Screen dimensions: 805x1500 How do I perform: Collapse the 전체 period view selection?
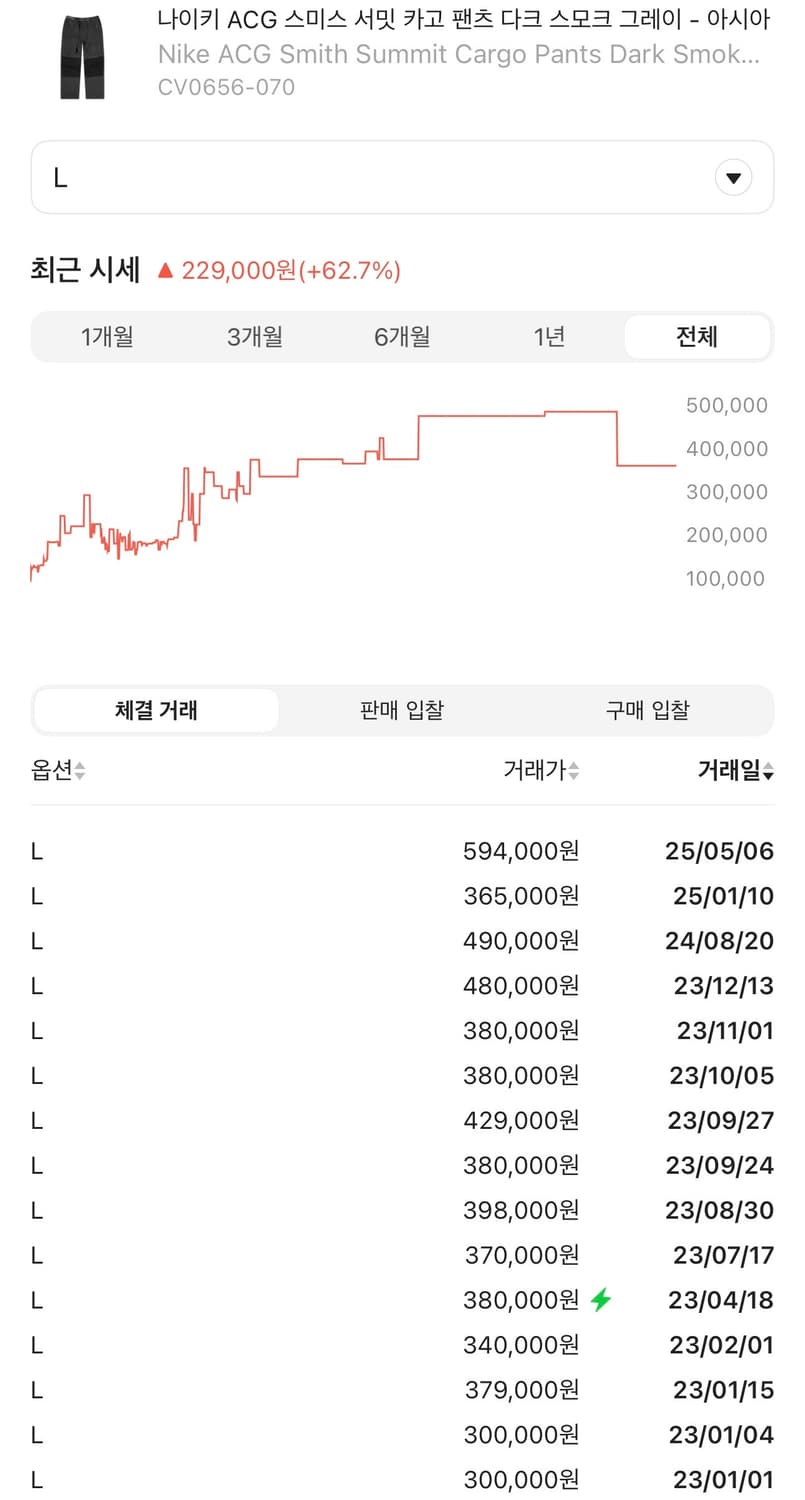[696, 337]
